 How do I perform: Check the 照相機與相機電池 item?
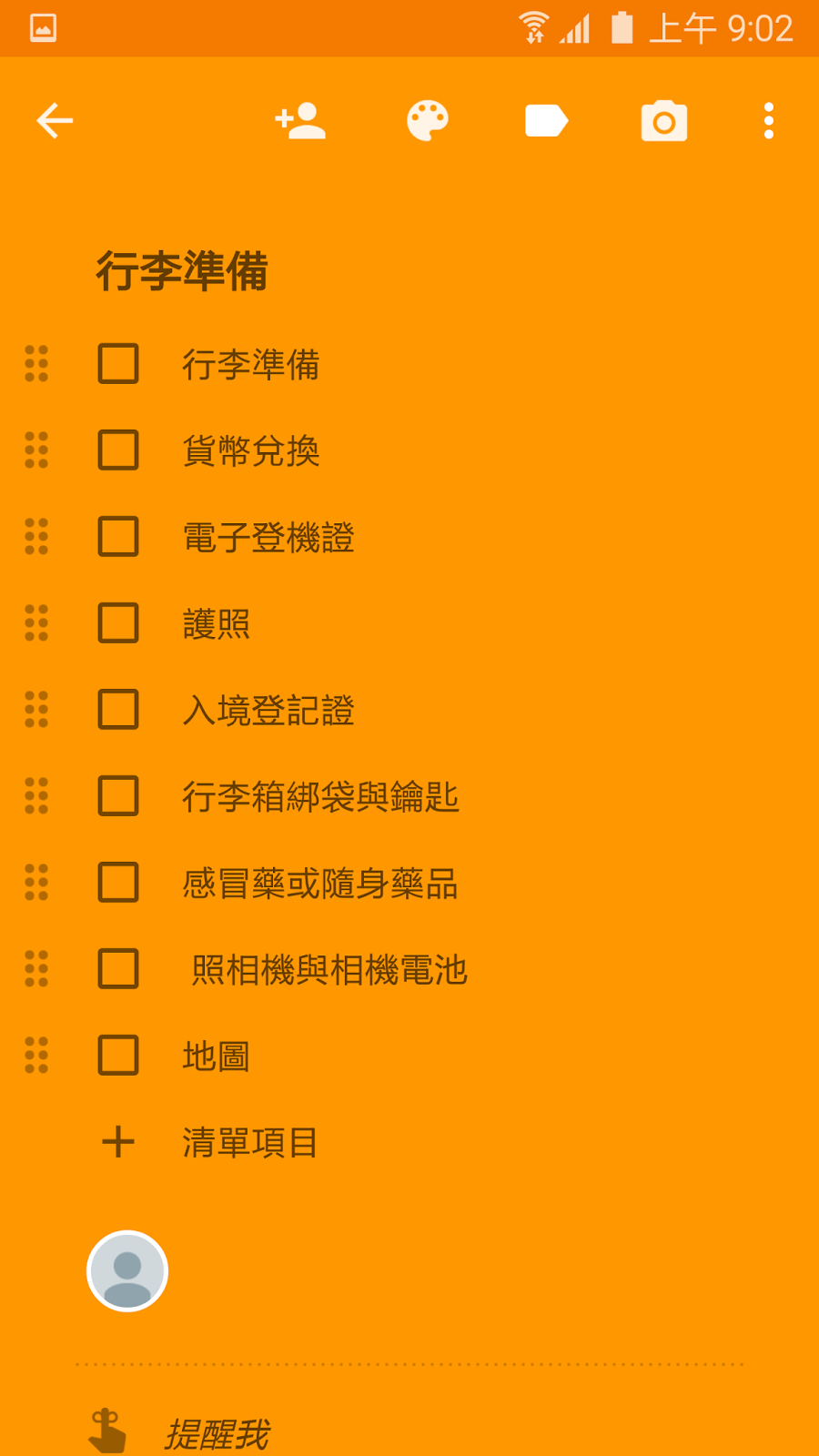(x=118, y=969)
